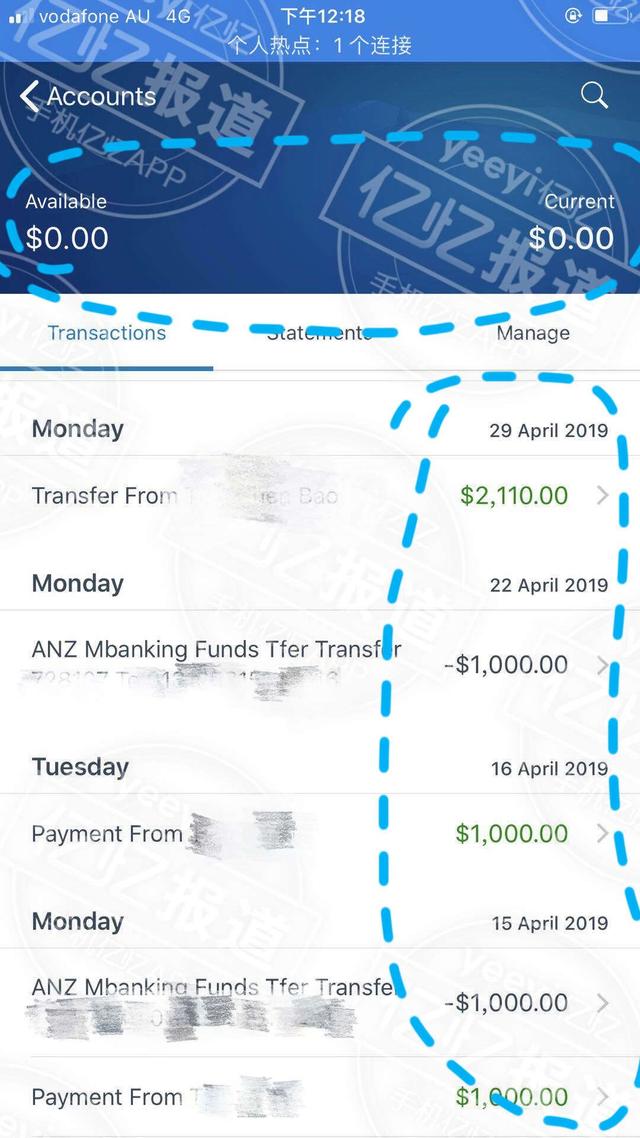640x1138 pixels.
Task: View the 15 April ANZ Mbanking transfer
Action: 320,1002
